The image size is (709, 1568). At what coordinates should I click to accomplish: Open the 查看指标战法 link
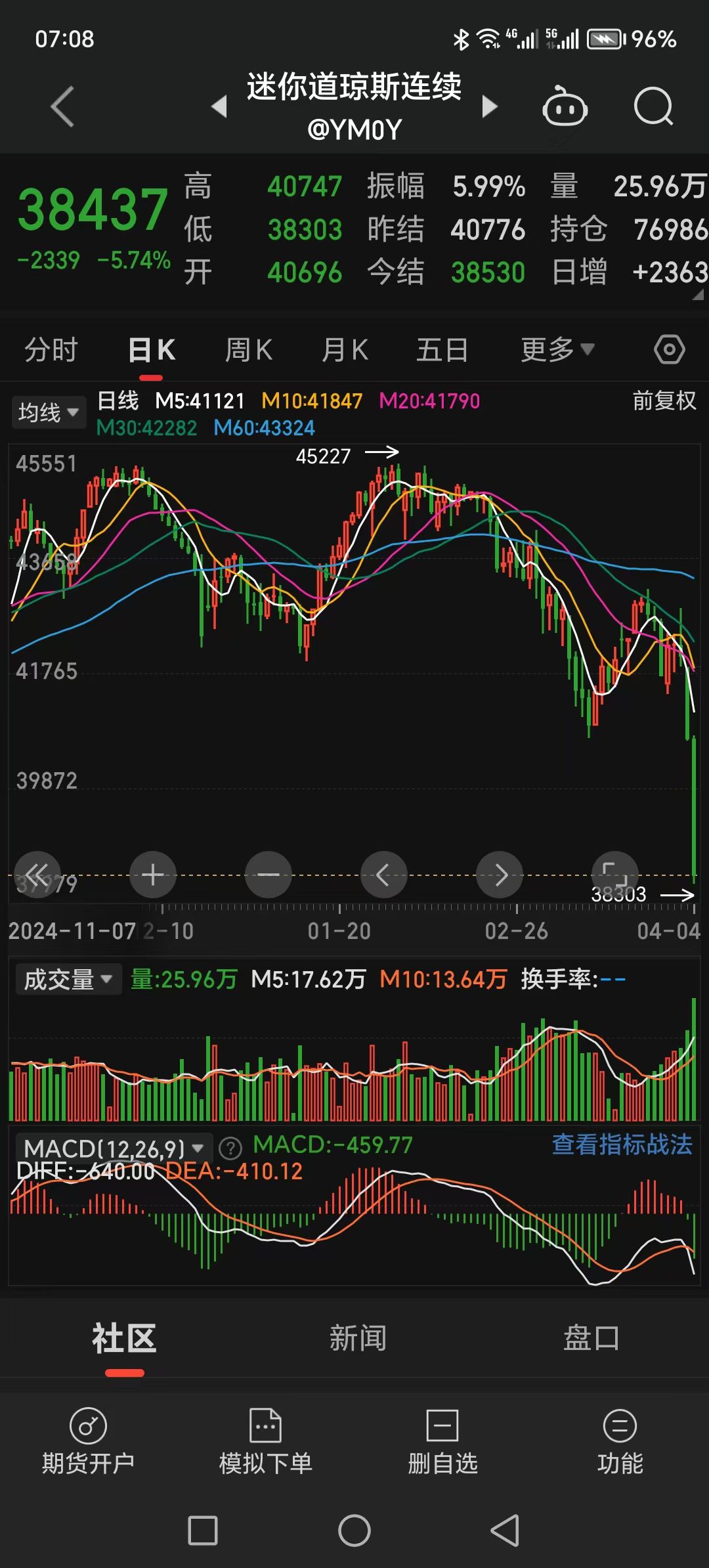(x=622, y=1145)
